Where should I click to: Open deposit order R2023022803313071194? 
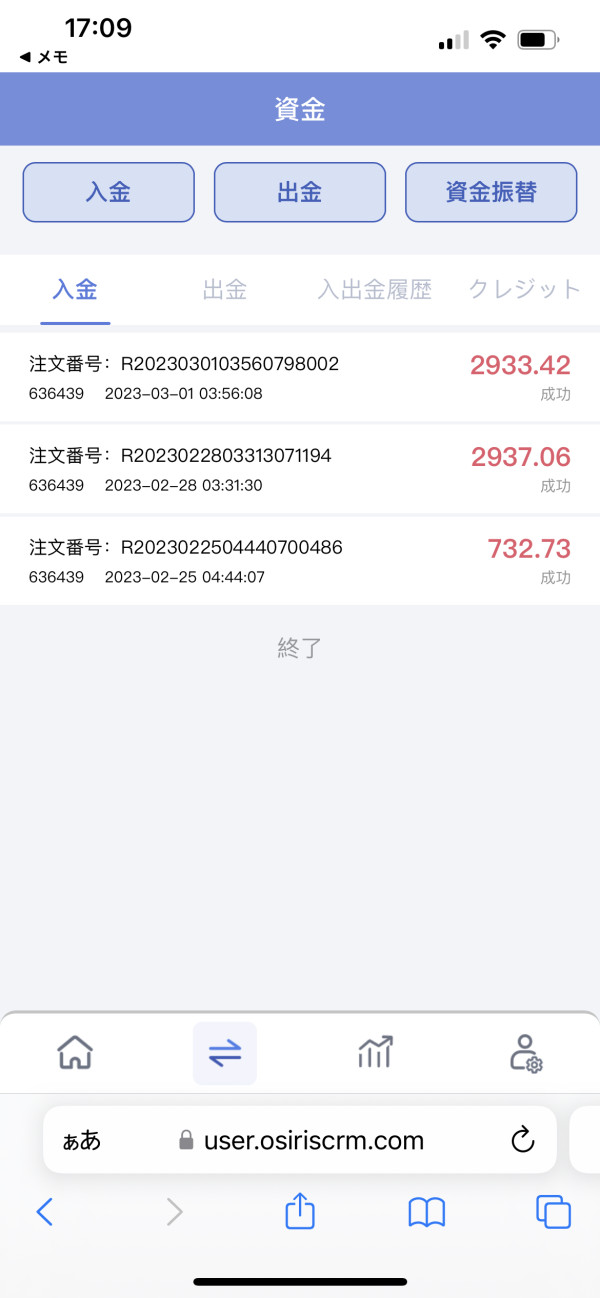pyautogui.click(x=300, y=470)
